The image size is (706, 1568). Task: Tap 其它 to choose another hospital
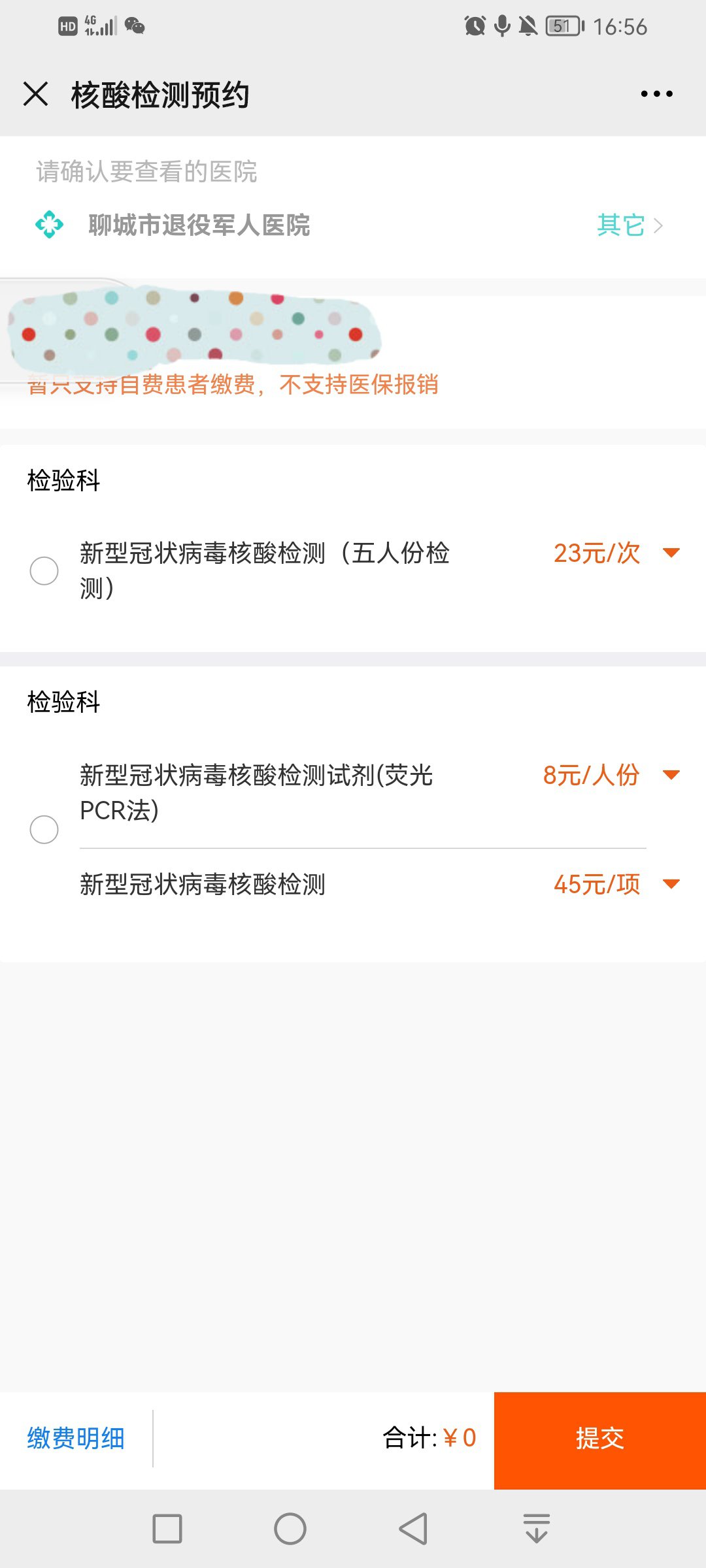629,225
